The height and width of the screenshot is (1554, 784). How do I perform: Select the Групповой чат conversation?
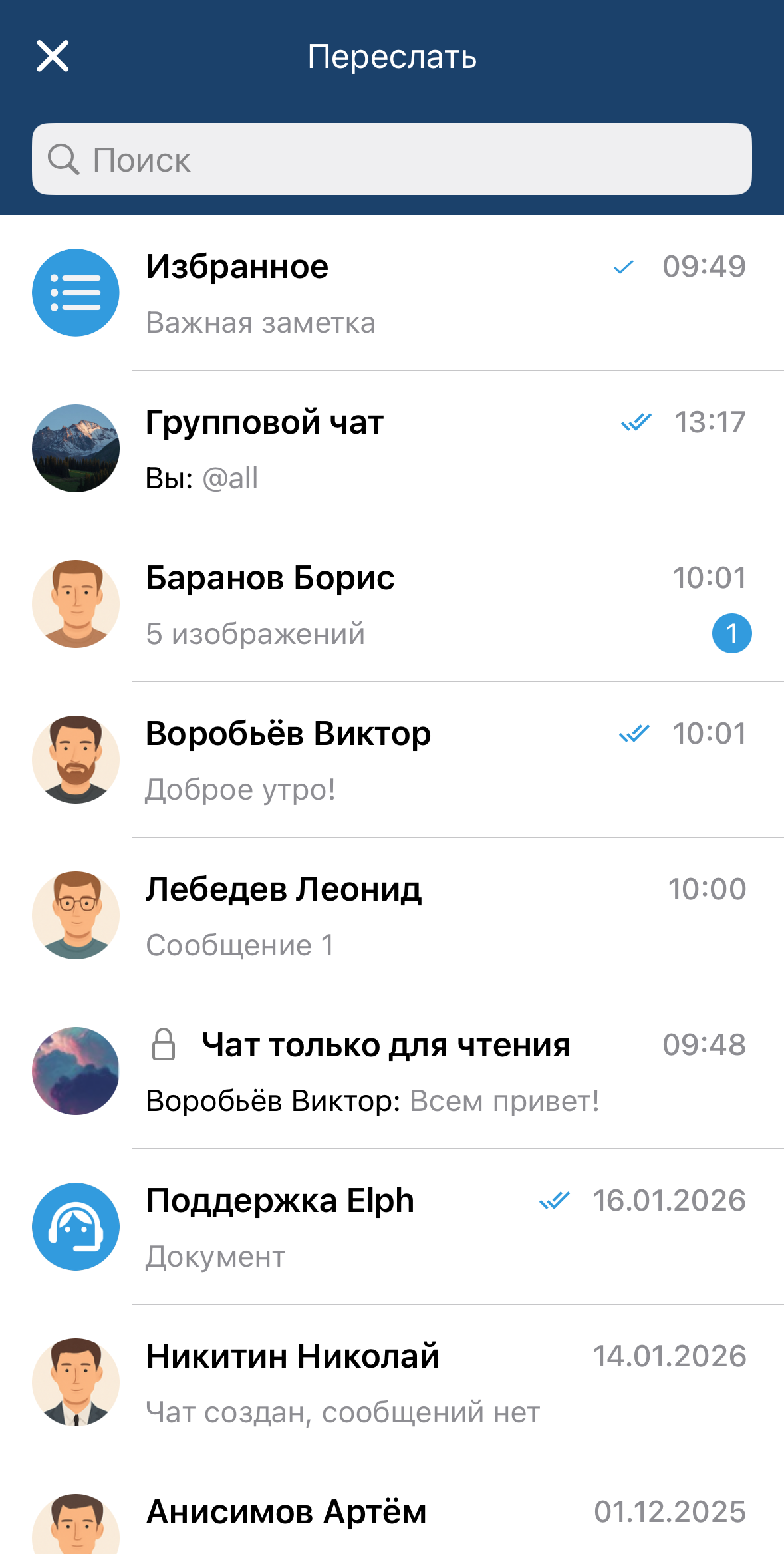[392, 449]
